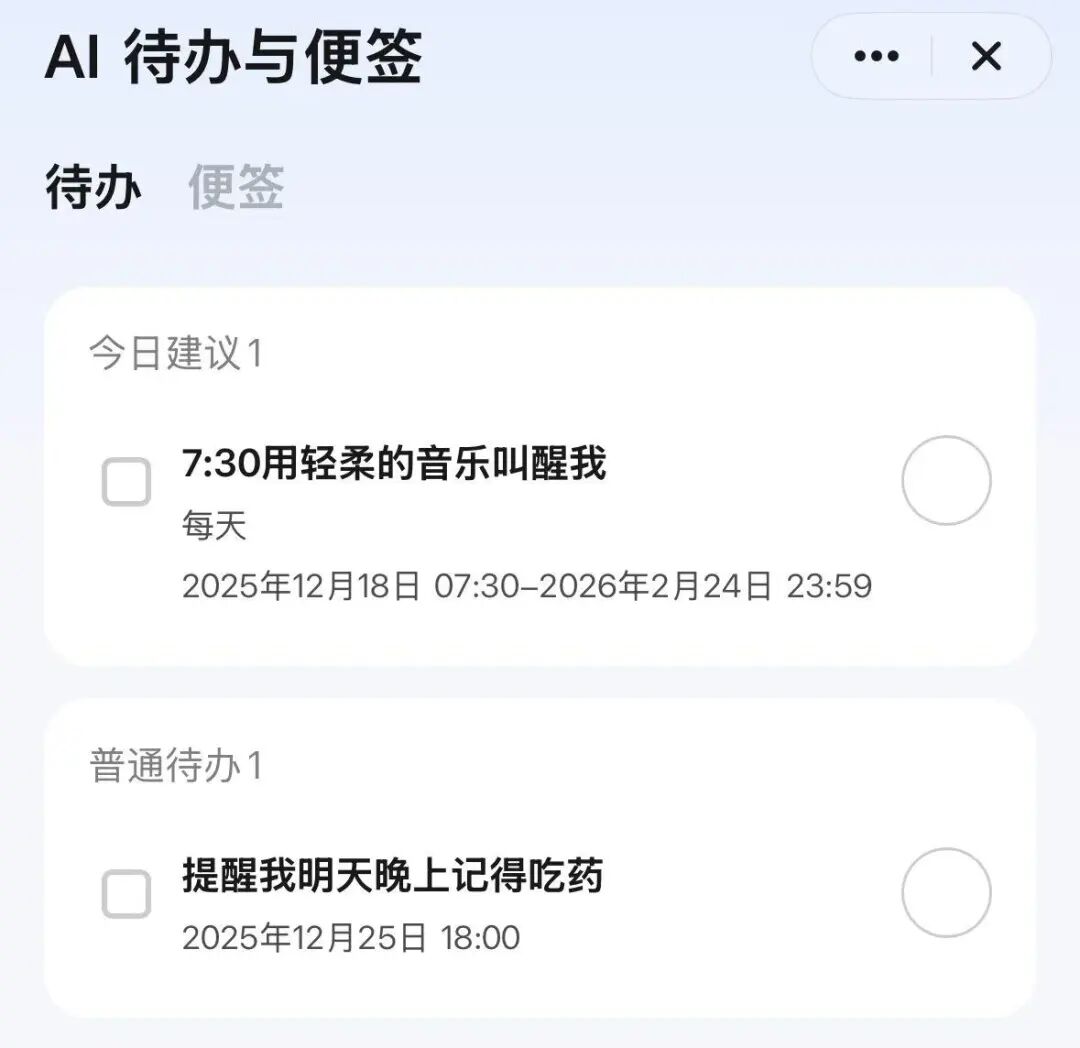Tap the round button beside 7:30用轻柔的音乐叫醒我
The height and width of the screenshot is (1048, 1080).
(946, 481)
